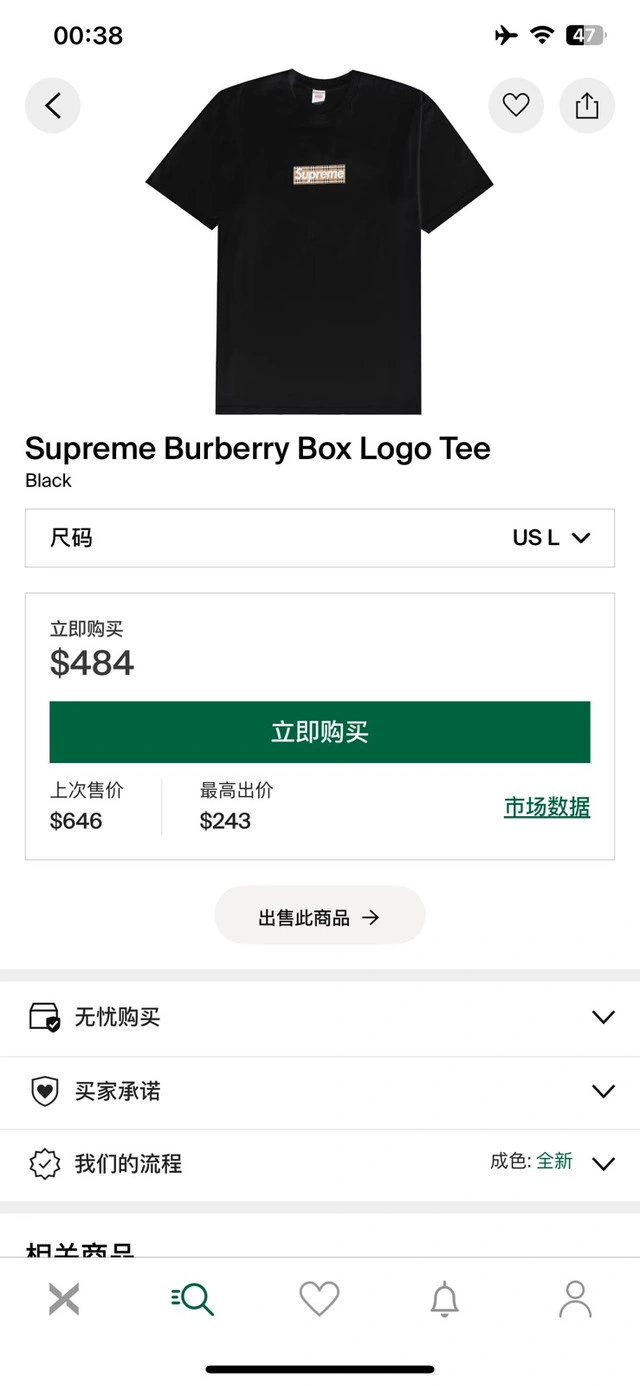Switch to the search tab
This screenshot has height=1386, width=640.
pos(192,1299)
